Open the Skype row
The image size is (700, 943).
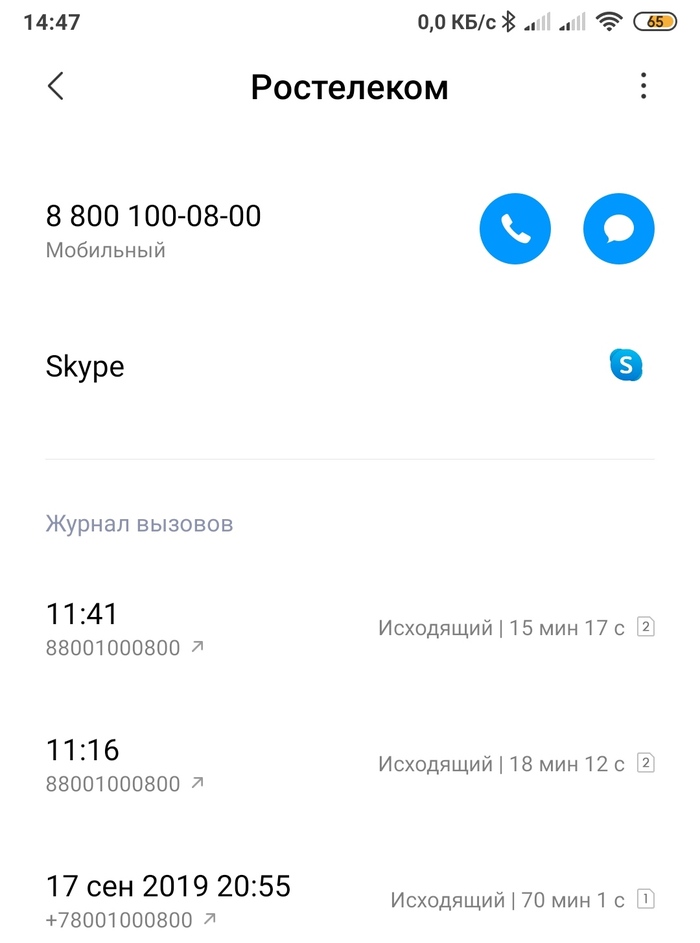[x=300, y=366]
